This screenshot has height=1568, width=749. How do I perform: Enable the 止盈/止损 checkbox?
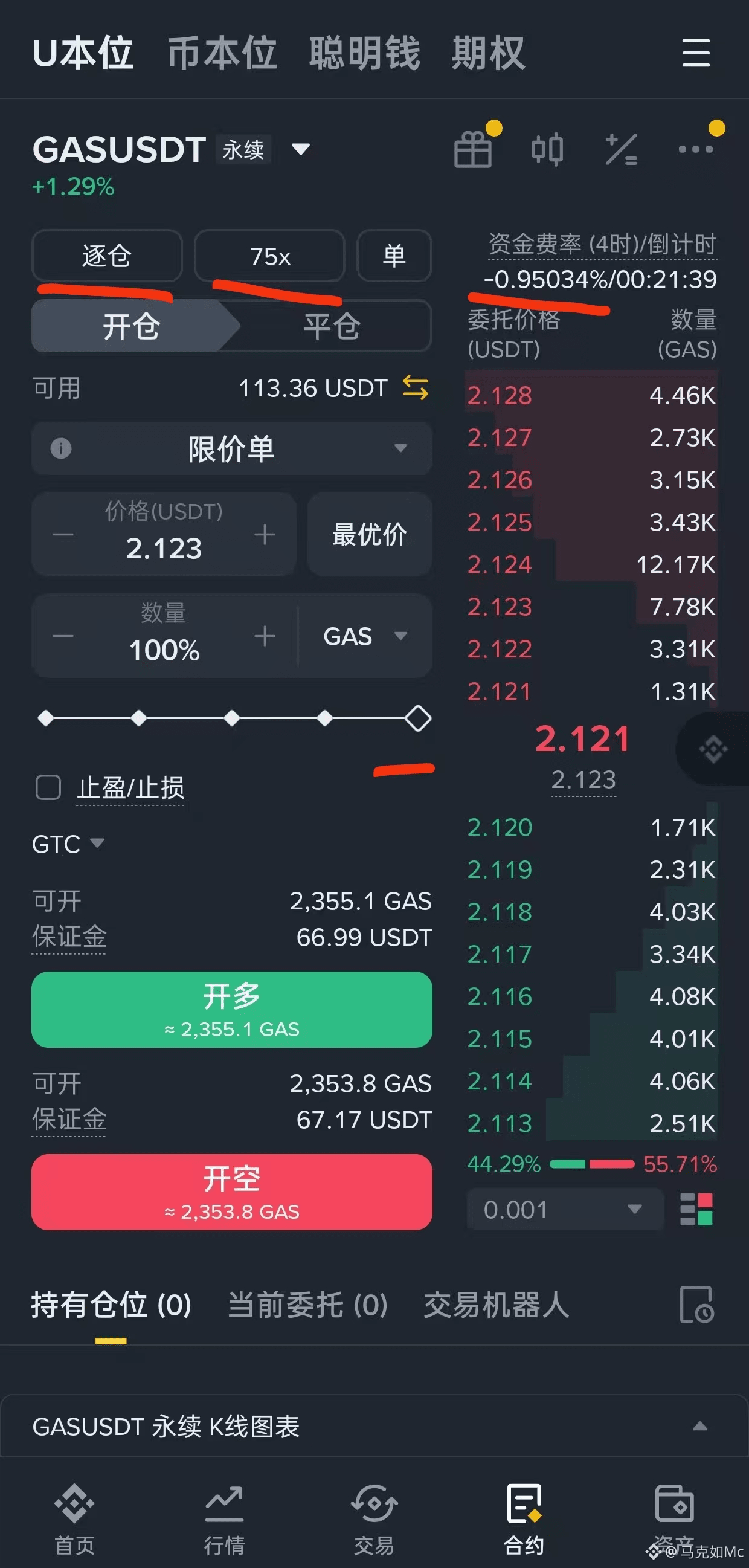[49, 787]
